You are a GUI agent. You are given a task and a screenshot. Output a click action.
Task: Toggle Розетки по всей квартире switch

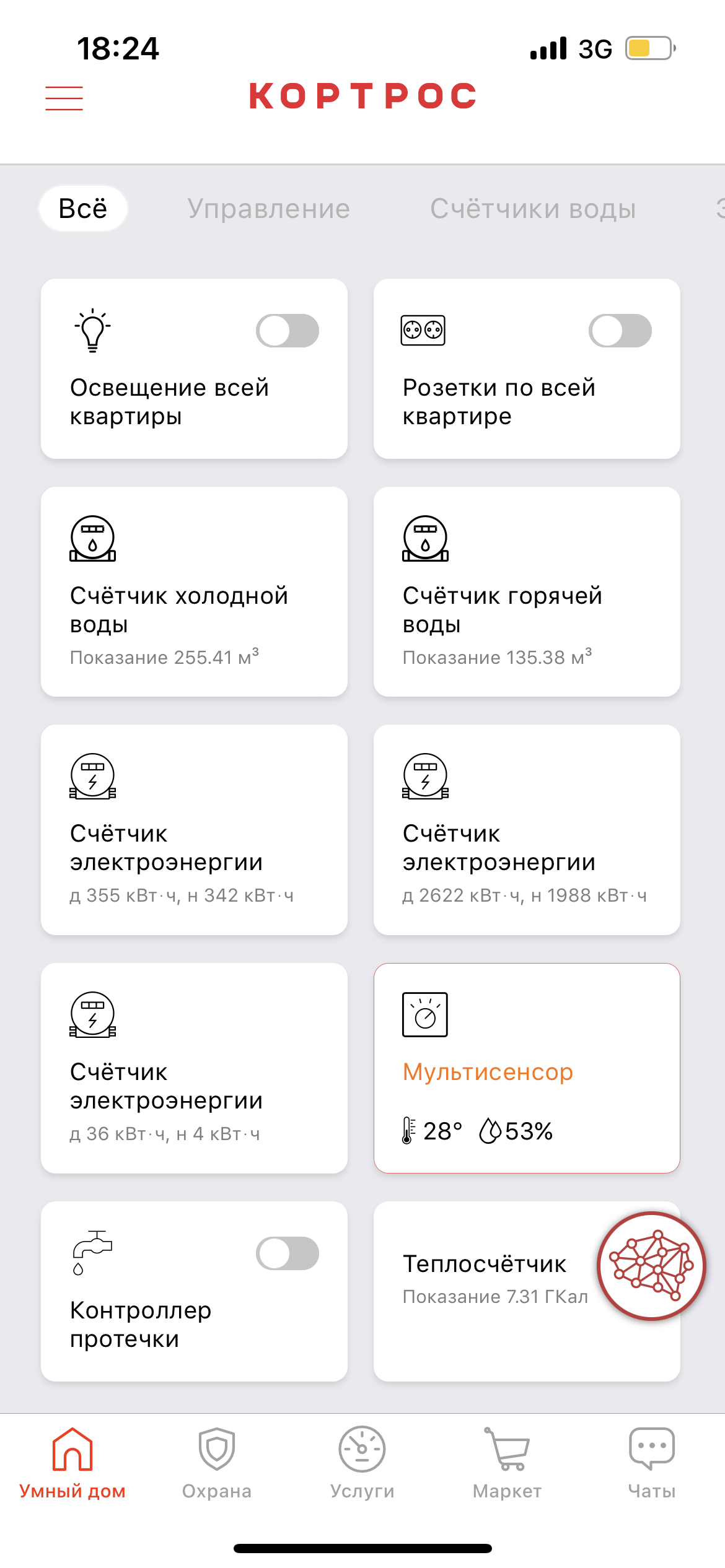620,331
